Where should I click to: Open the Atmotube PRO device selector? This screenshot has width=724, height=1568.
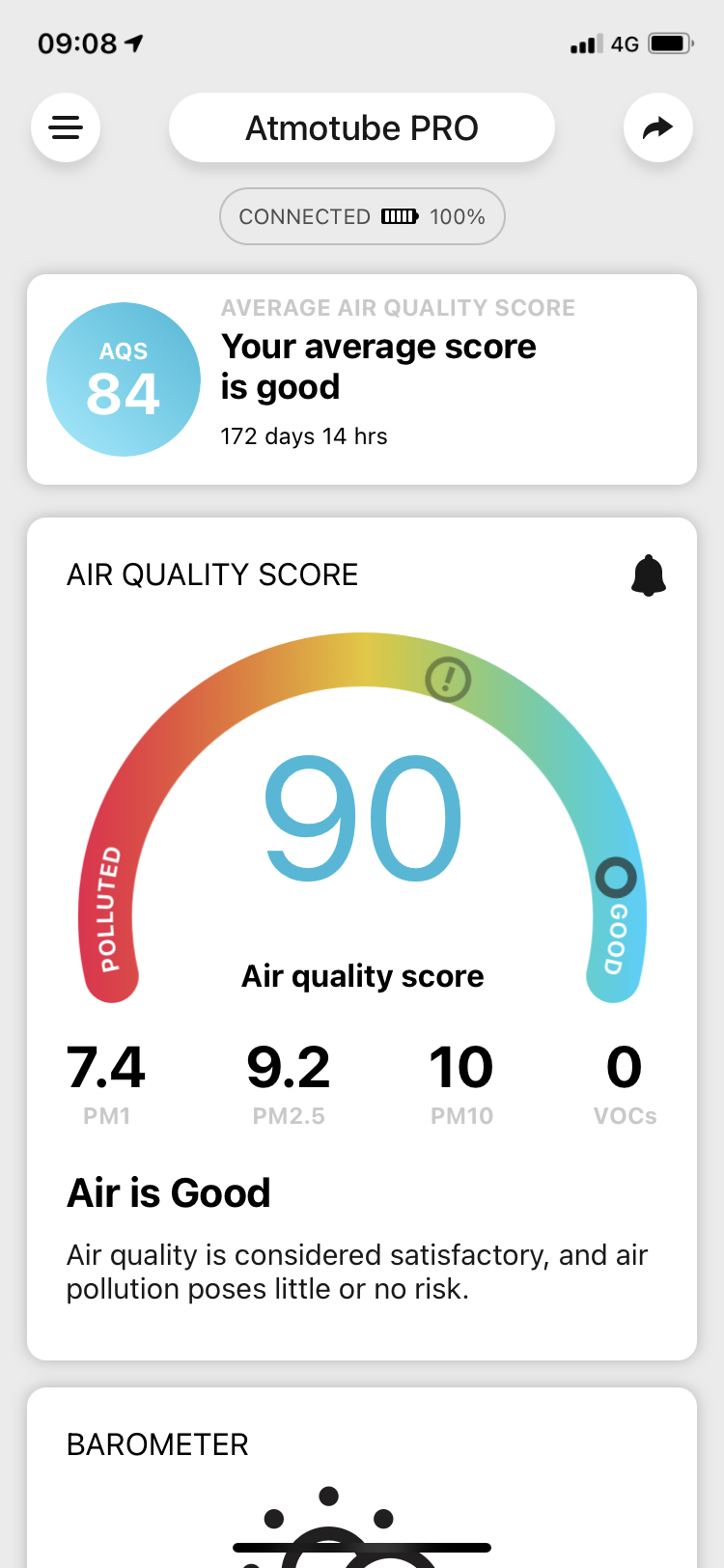point(362,127)
